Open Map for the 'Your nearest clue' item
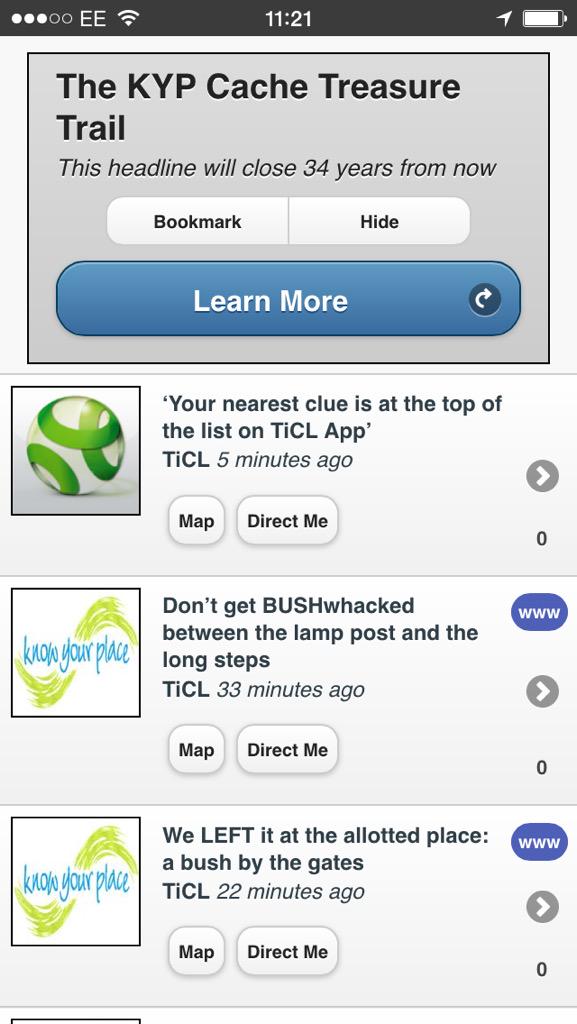This screenshot has height=1024, width=577. pos(196,520)
